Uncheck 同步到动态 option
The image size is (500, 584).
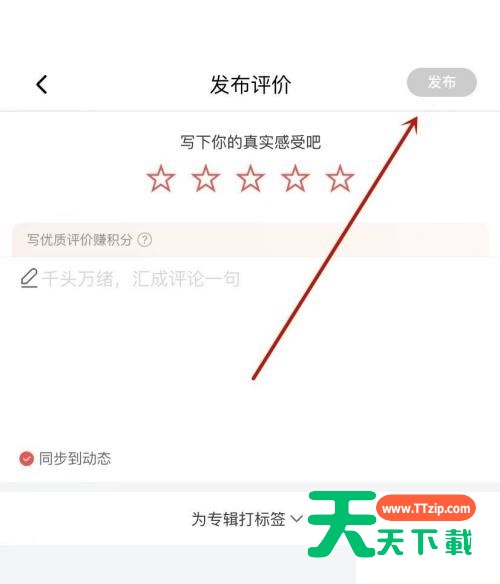click(x=26, y=458)
